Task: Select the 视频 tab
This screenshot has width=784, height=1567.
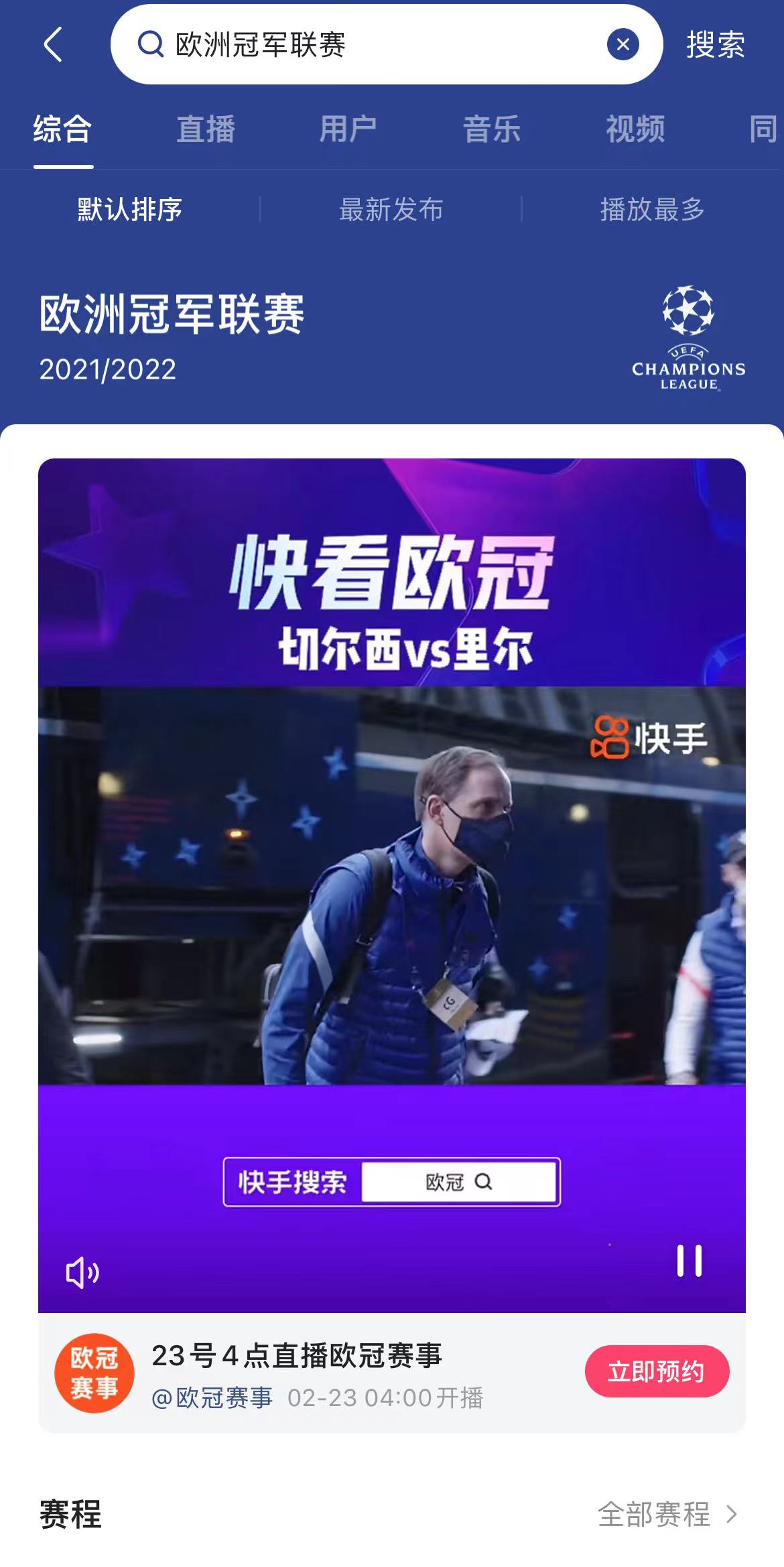Action: [635, 129]
